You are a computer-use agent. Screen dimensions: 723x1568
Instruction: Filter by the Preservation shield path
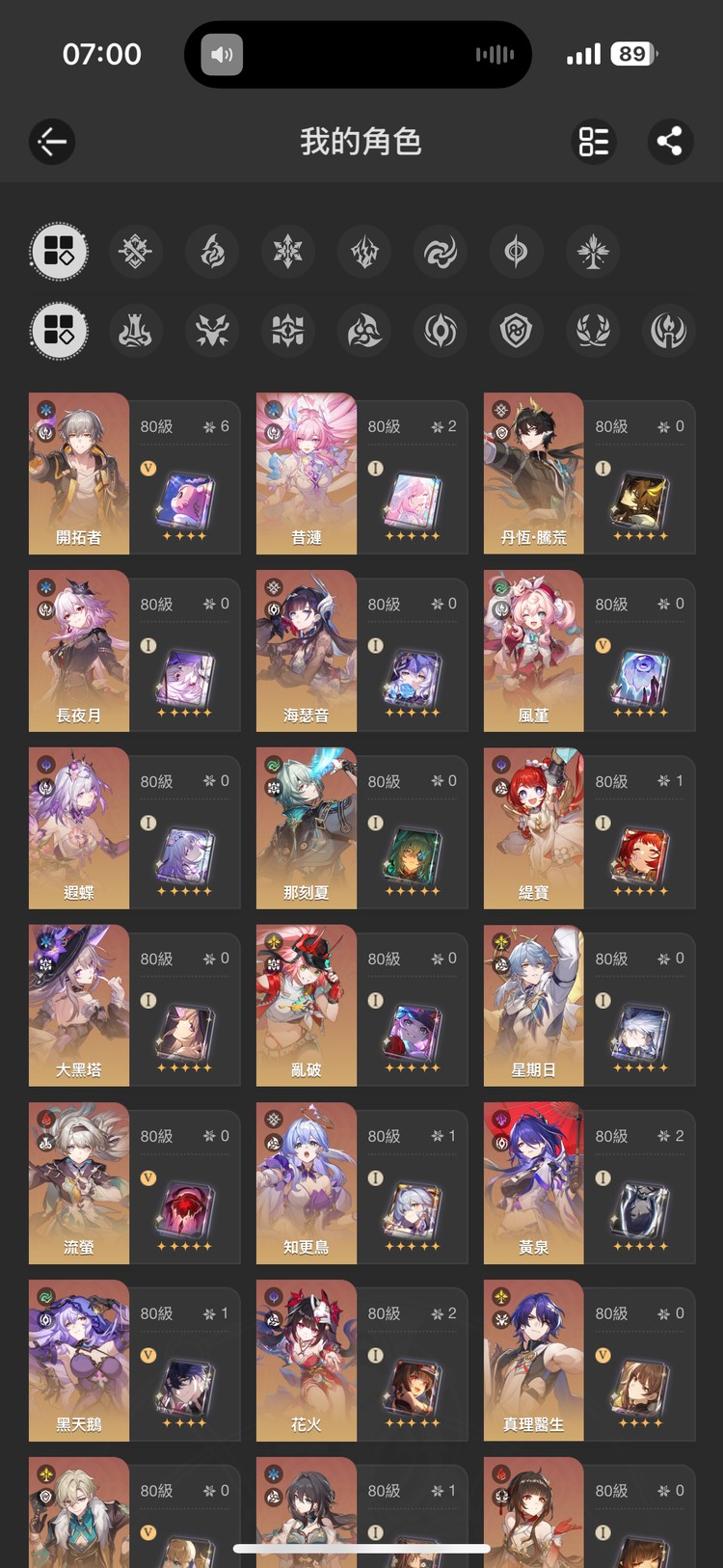coord(517,332)
